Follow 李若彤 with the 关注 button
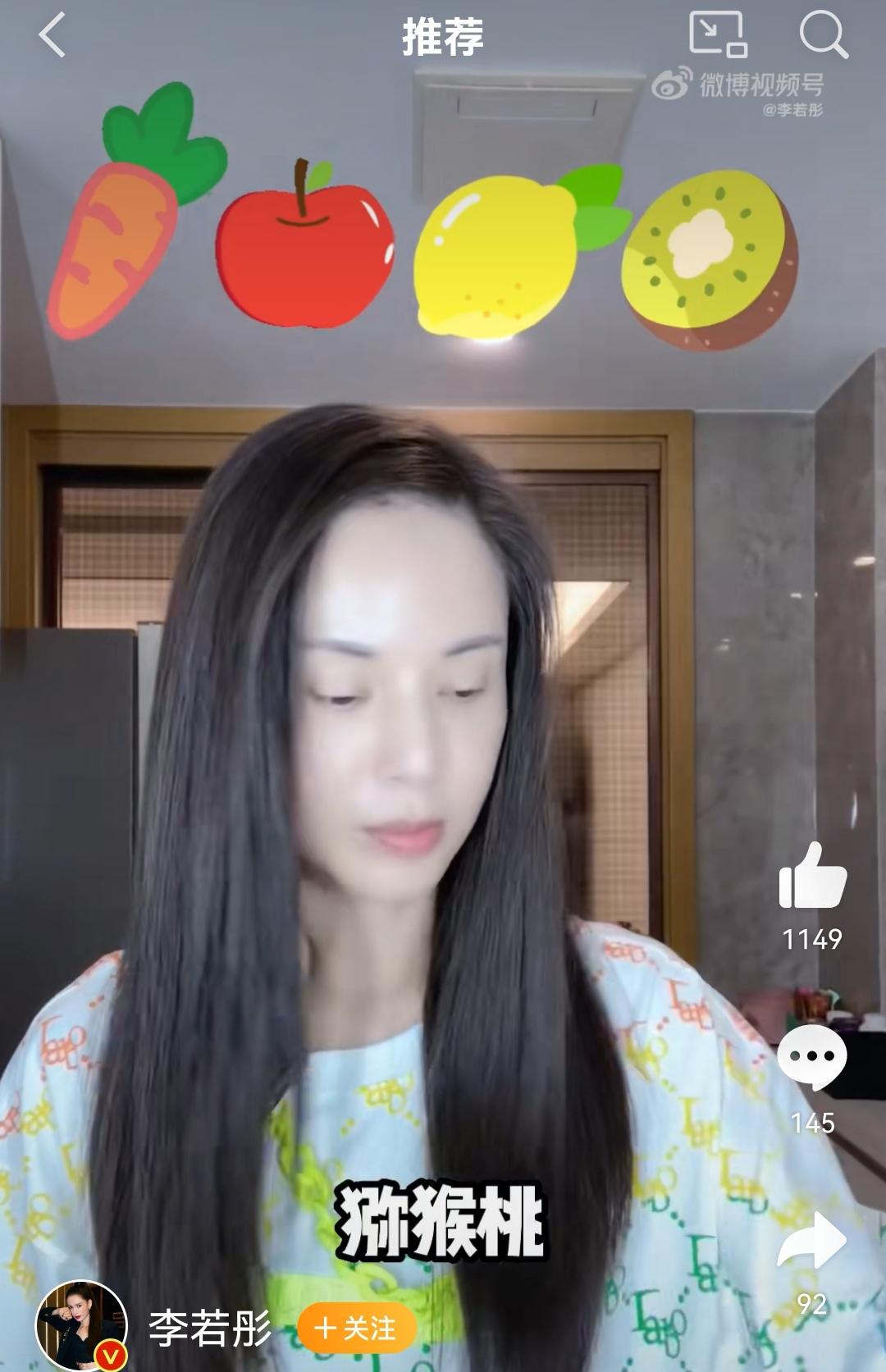 click(356, 1328)
